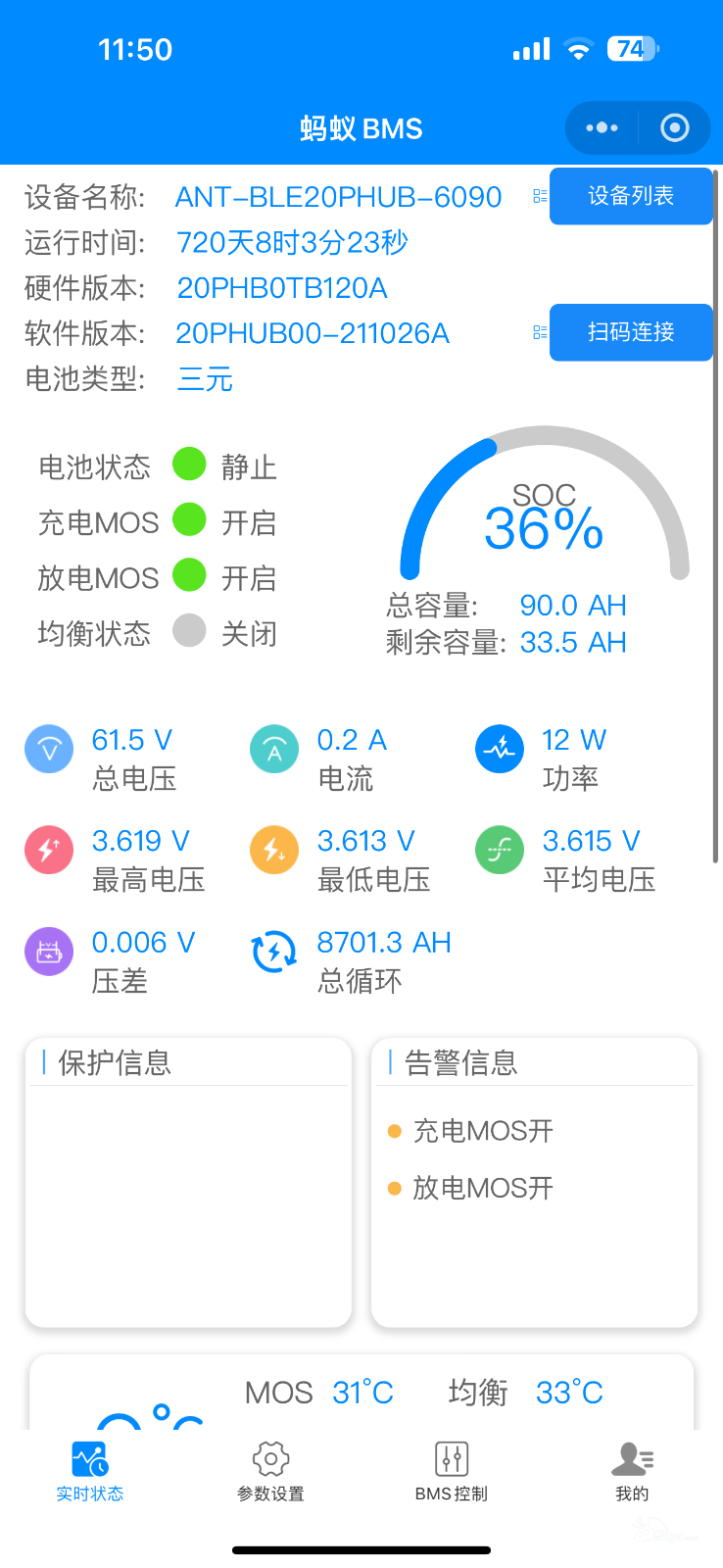
Task: Open the 设备列表 device list
Action: pyautogui.click(x=630, y=196)
